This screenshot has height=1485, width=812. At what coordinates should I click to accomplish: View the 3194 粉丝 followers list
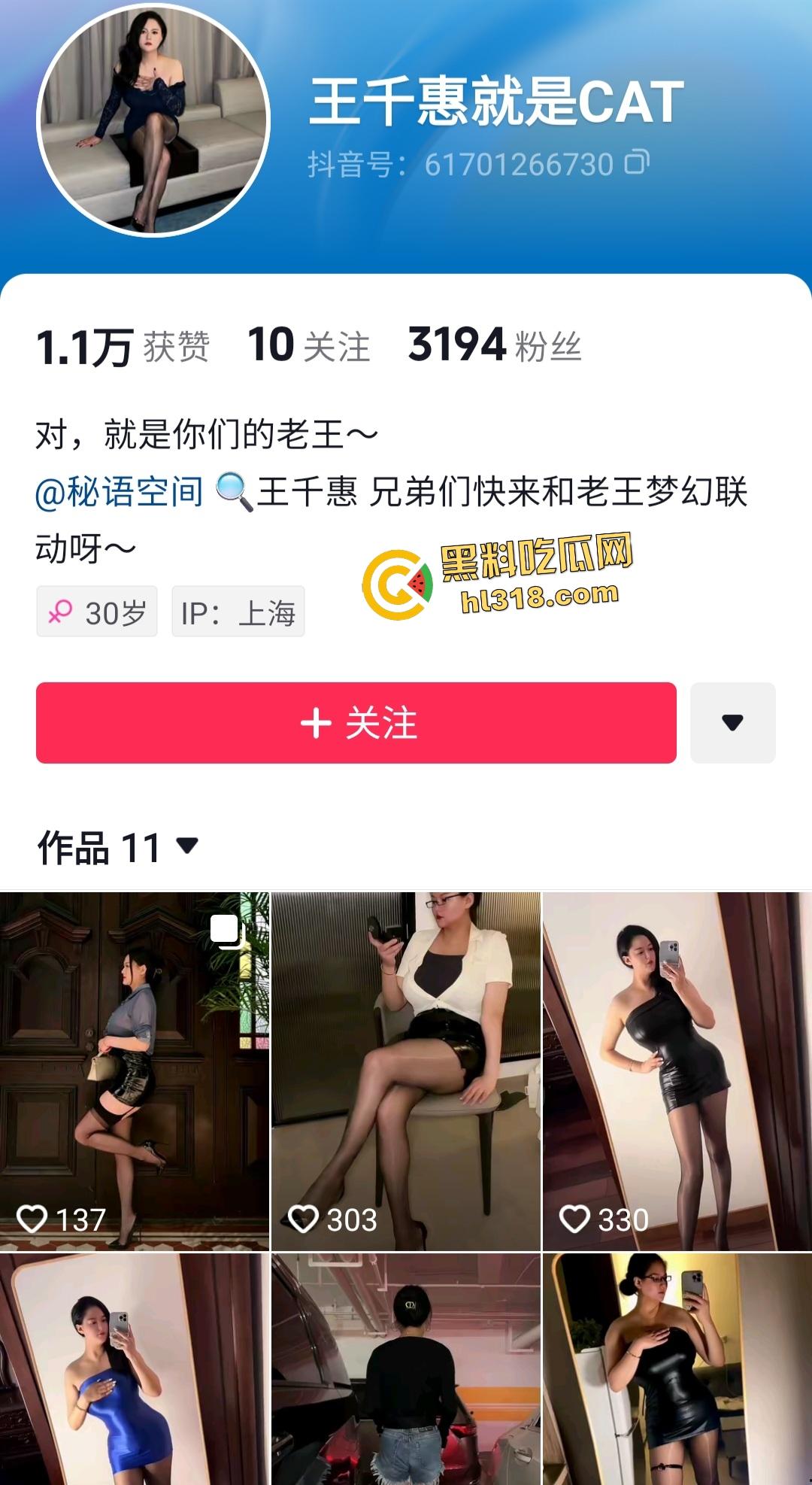click(494, 346)
